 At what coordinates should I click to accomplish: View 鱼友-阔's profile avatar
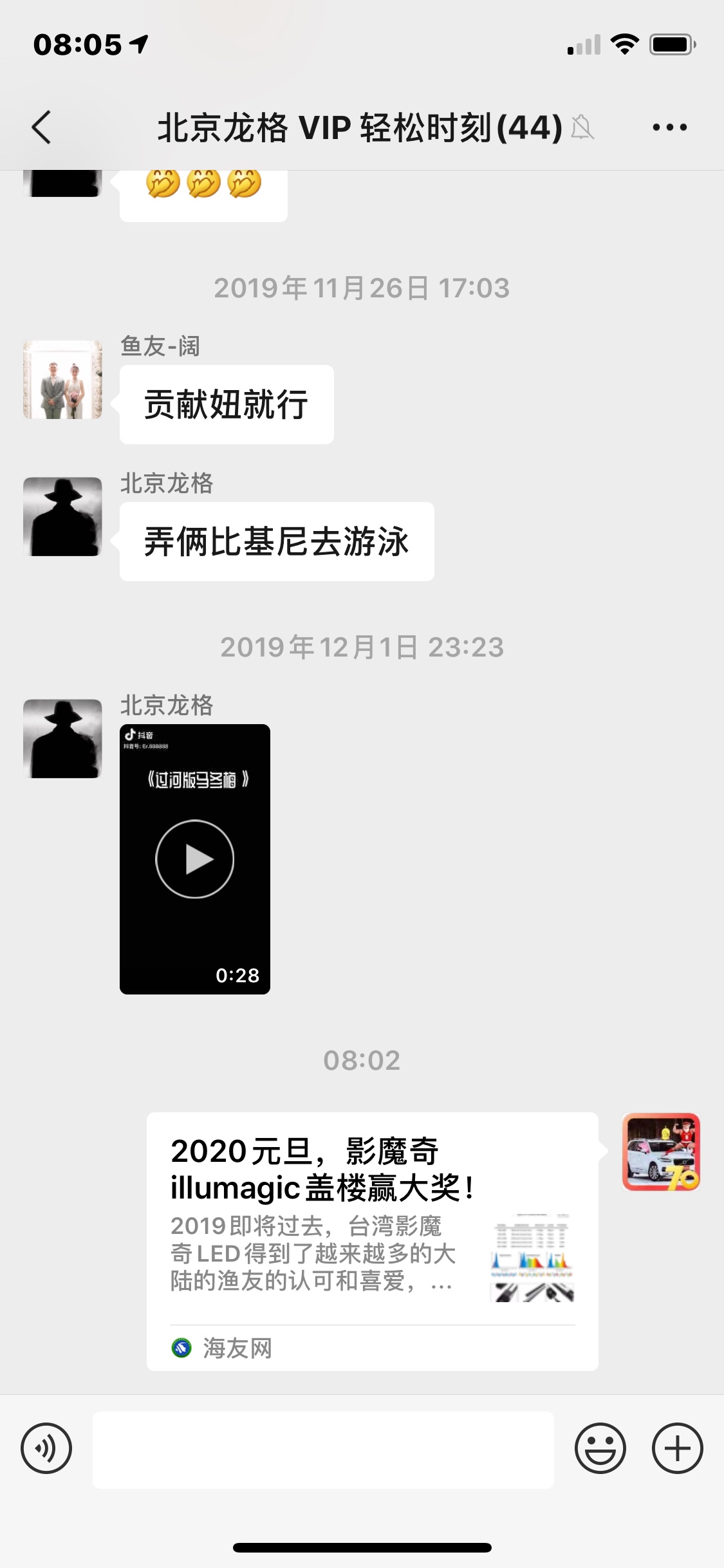62,380
